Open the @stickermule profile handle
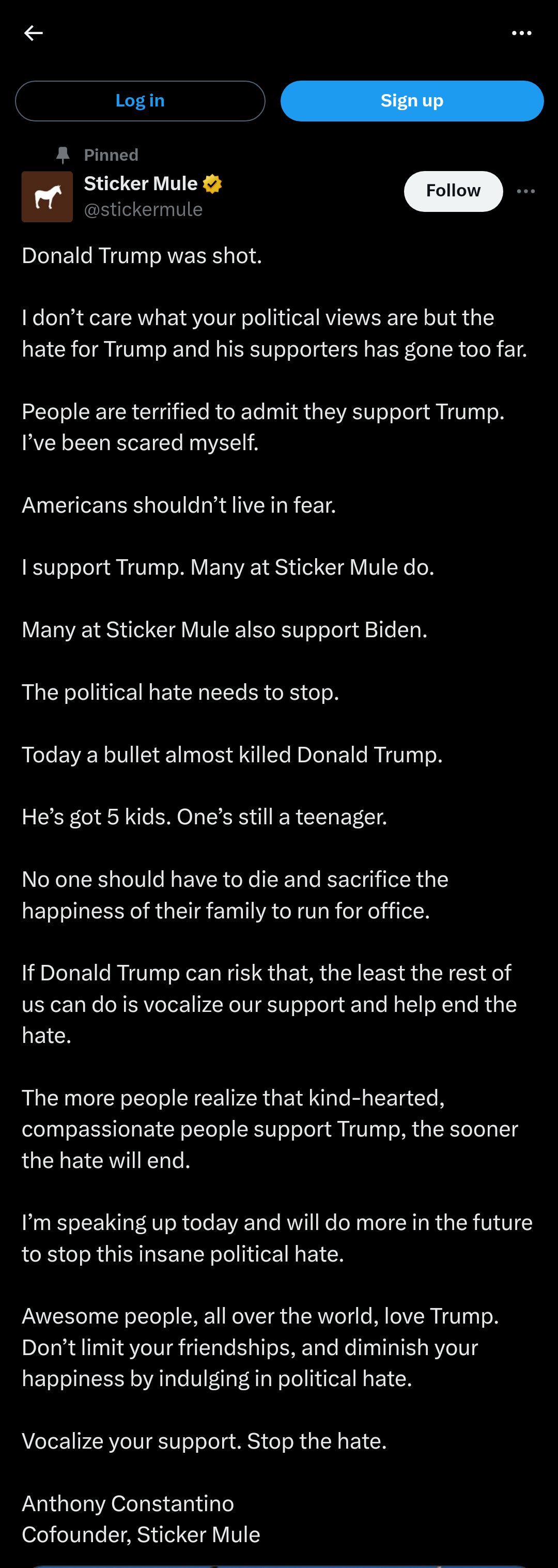Viewport: 558px width, 1568px height. pyautogui.click(x=143, y=209)
